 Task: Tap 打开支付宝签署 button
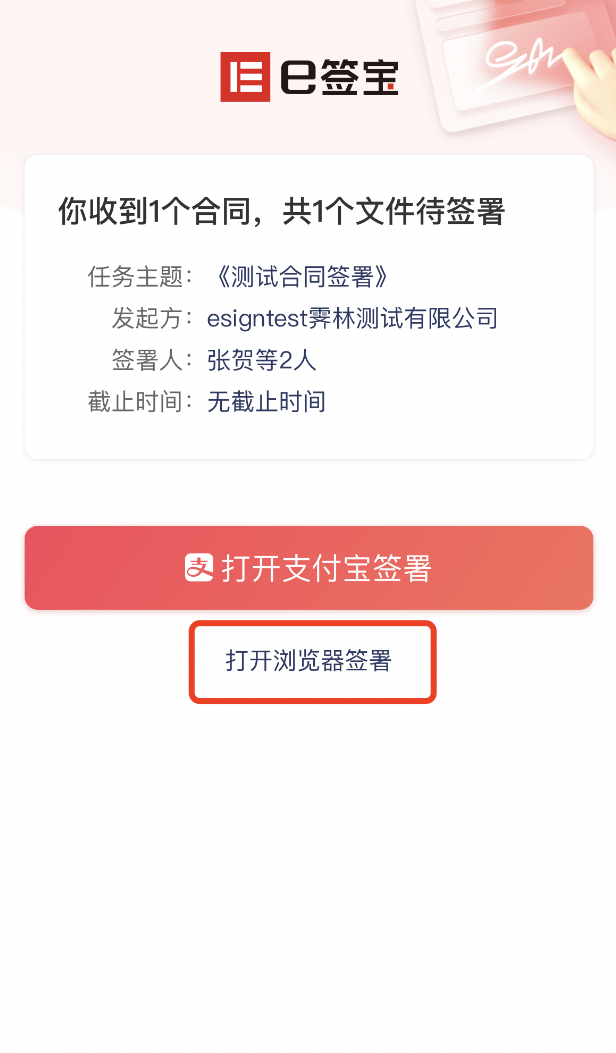coord(308,568)
